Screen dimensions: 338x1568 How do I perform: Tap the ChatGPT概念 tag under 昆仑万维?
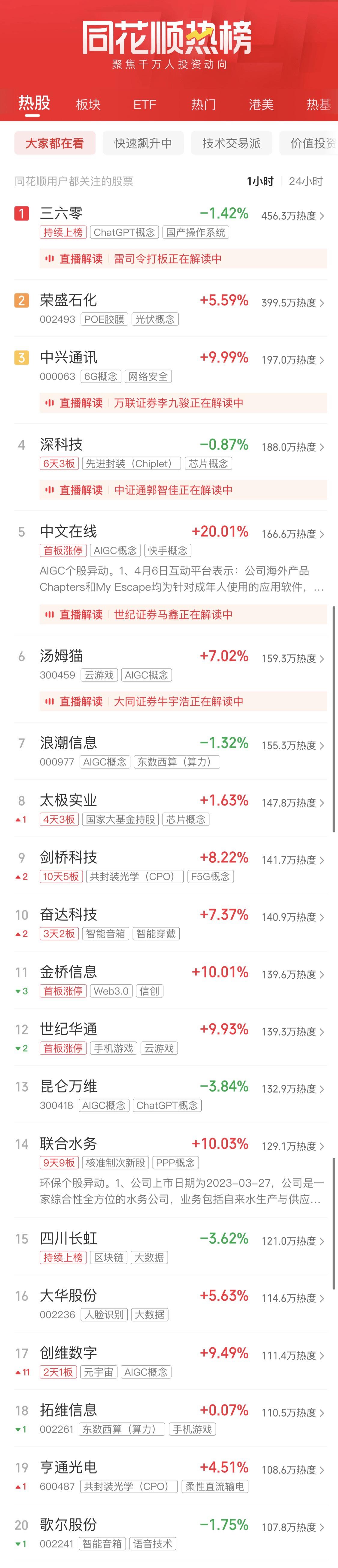click(166, 1105)
